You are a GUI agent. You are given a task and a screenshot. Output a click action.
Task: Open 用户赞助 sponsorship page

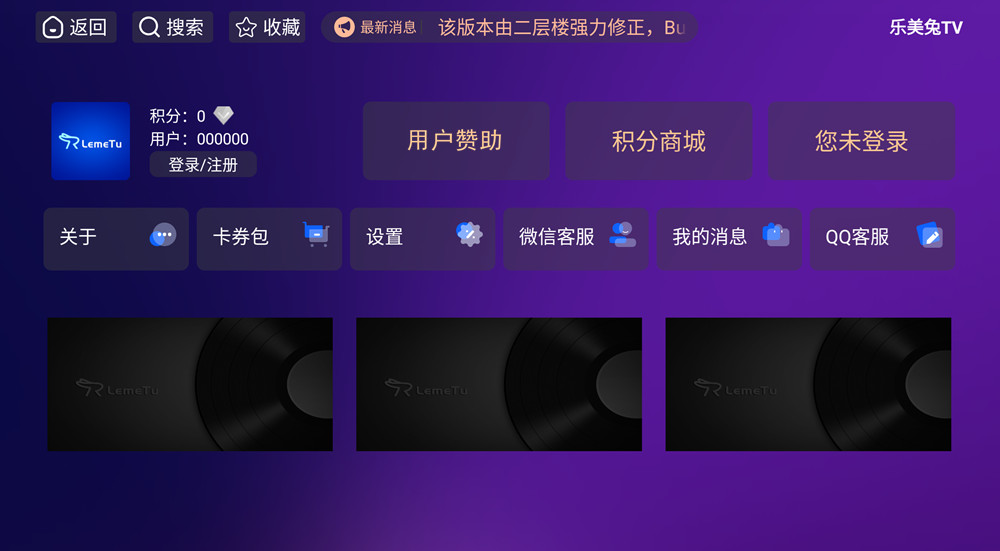tap(455, 141)
